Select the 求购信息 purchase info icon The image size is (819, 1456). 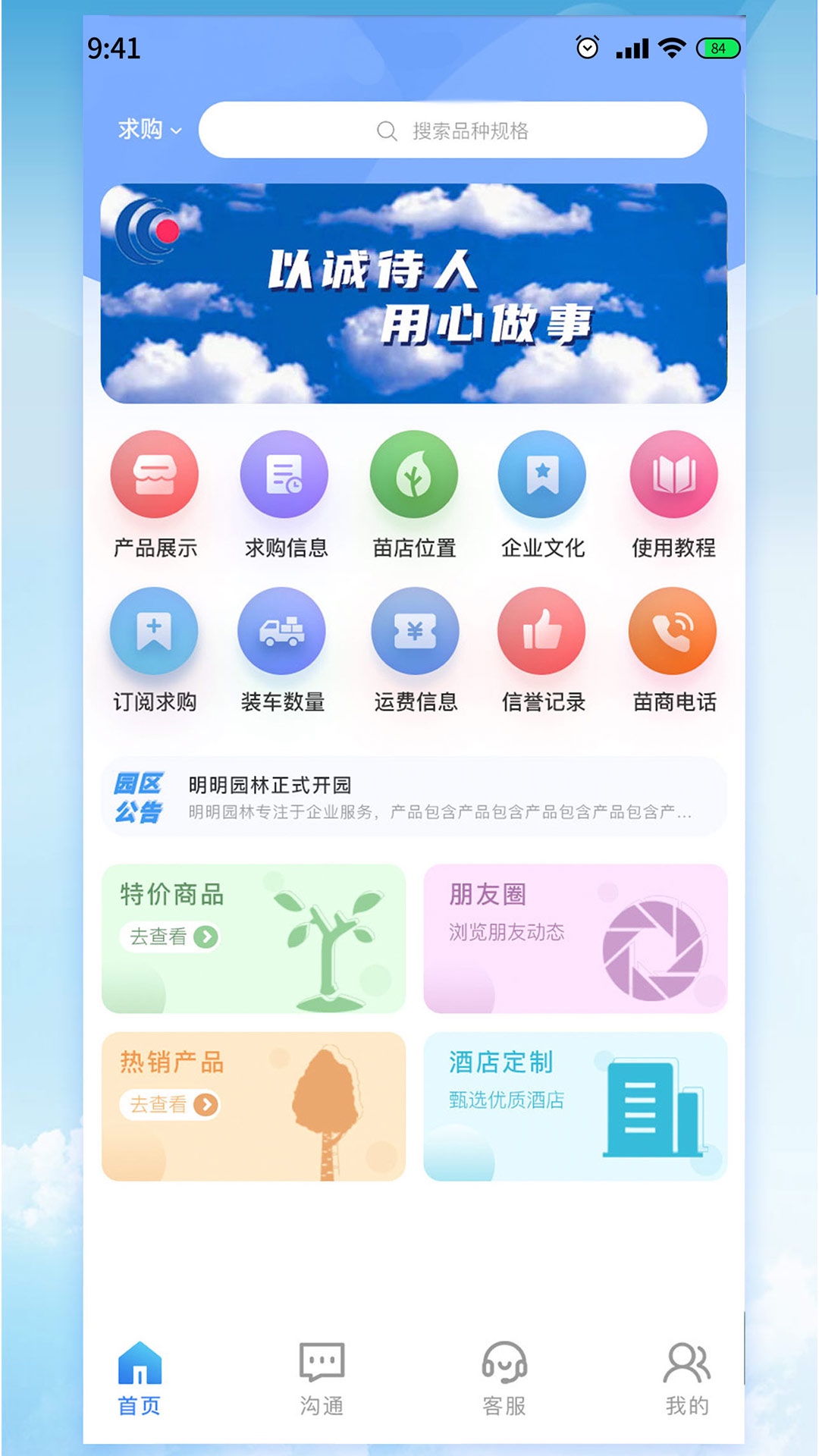(285, 474)
